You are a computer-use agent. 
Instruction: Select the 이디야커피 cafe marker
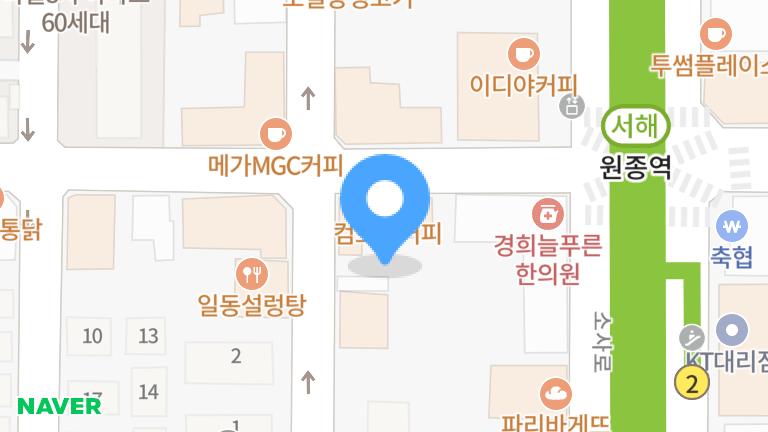524,52
